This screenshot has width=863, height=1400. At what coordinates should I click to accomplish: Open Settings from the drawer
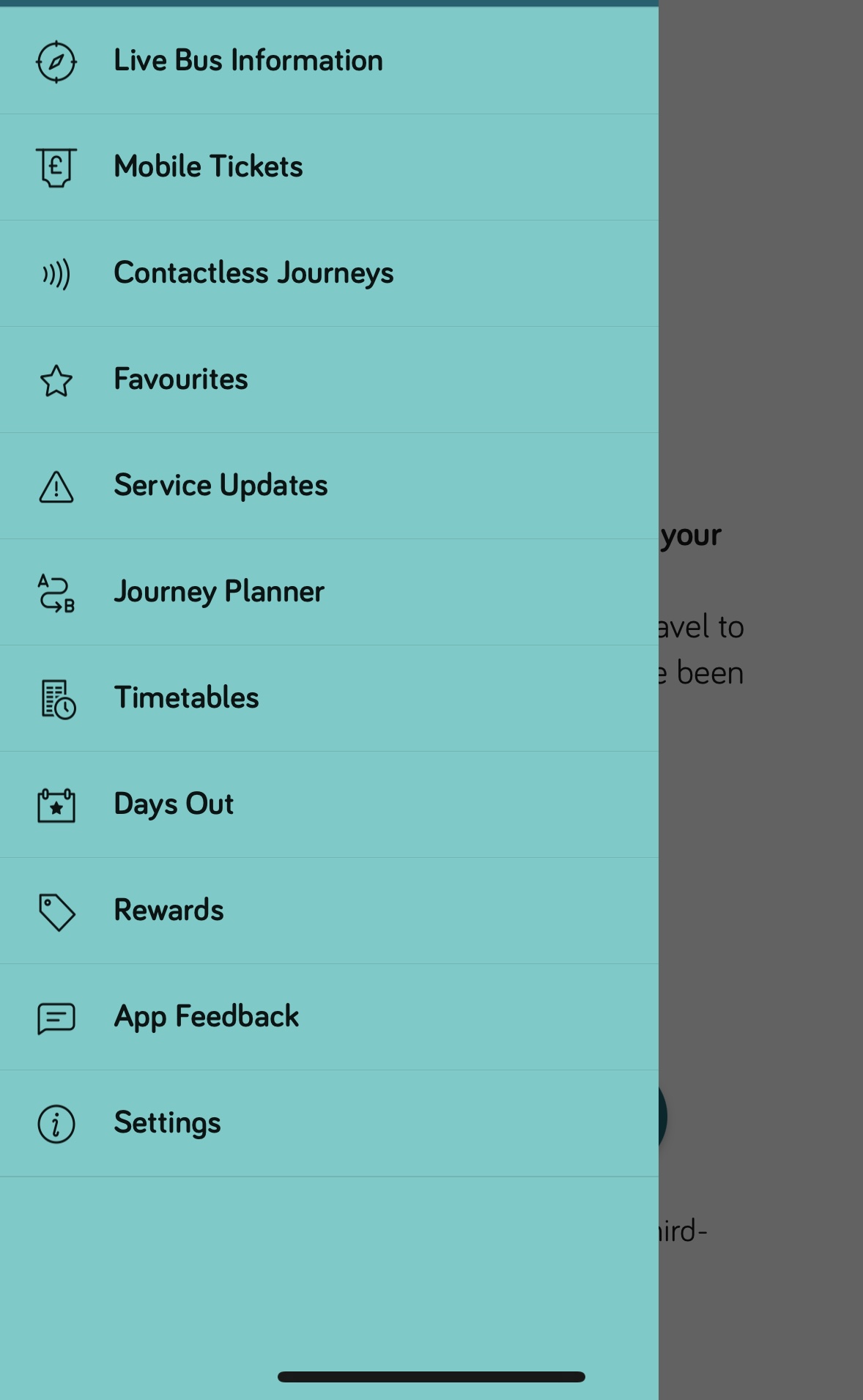[167, 1123]
